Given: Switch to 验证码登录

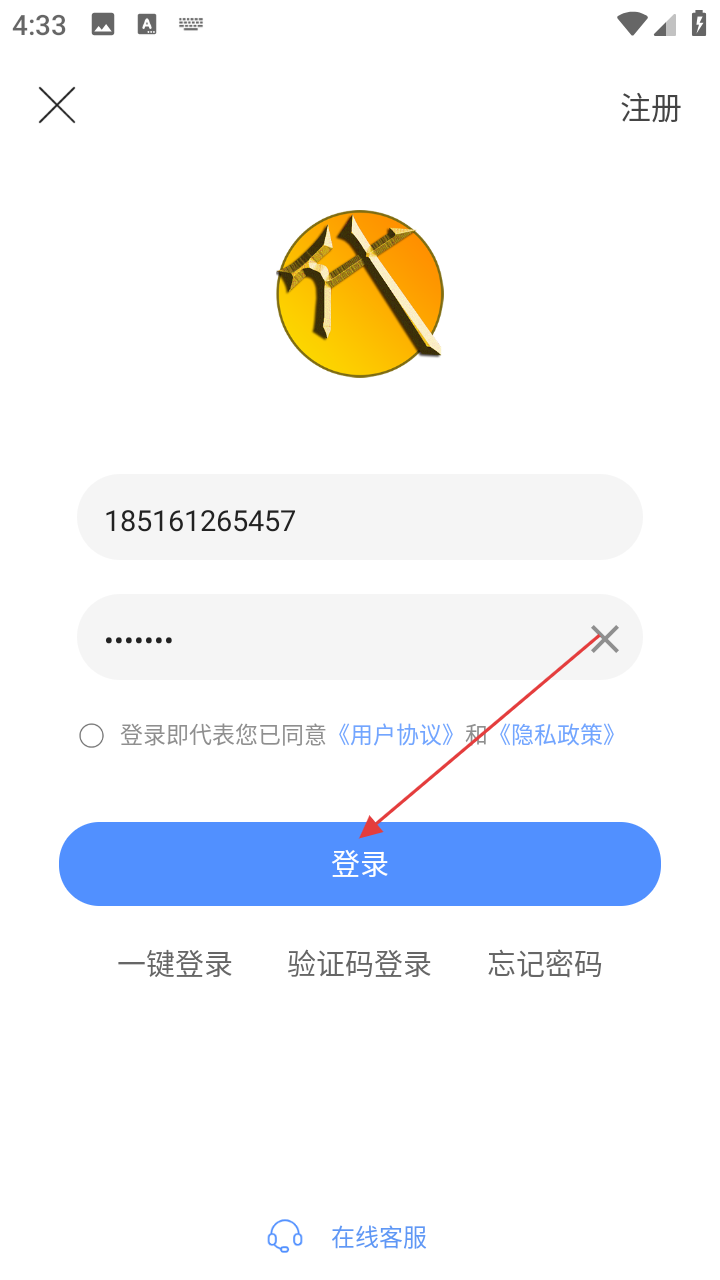Looking at the screenshot, I should tap(359, 965).
